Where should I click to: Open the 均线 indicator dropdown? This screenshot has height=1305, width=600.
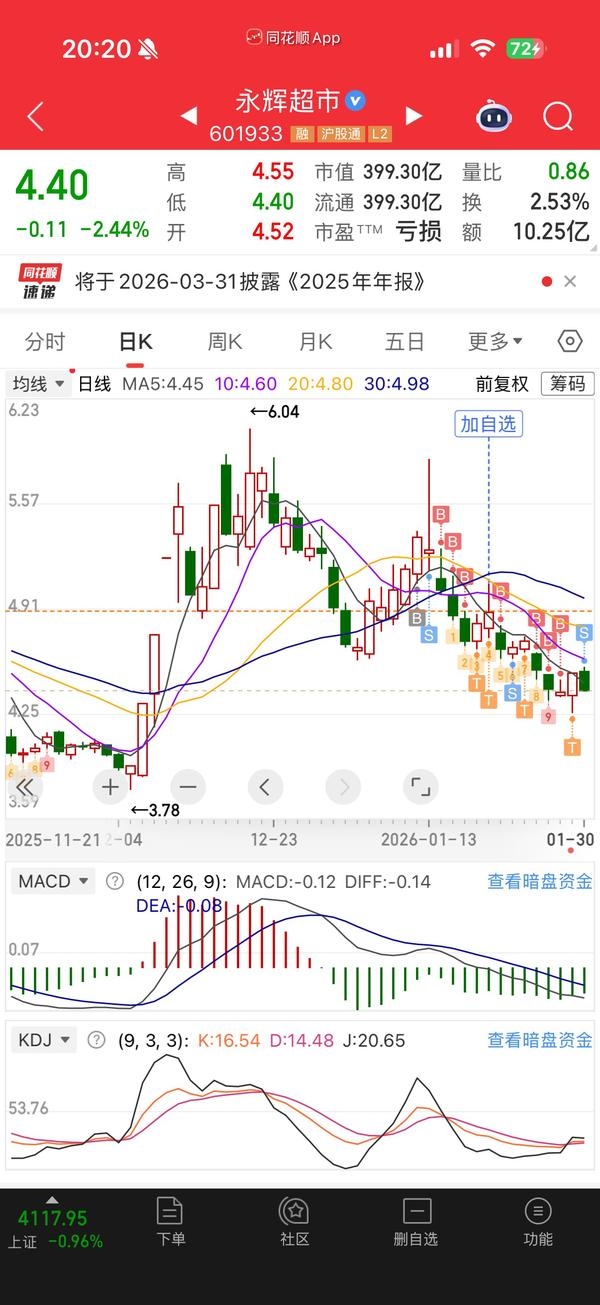click(x=39, y=383)
